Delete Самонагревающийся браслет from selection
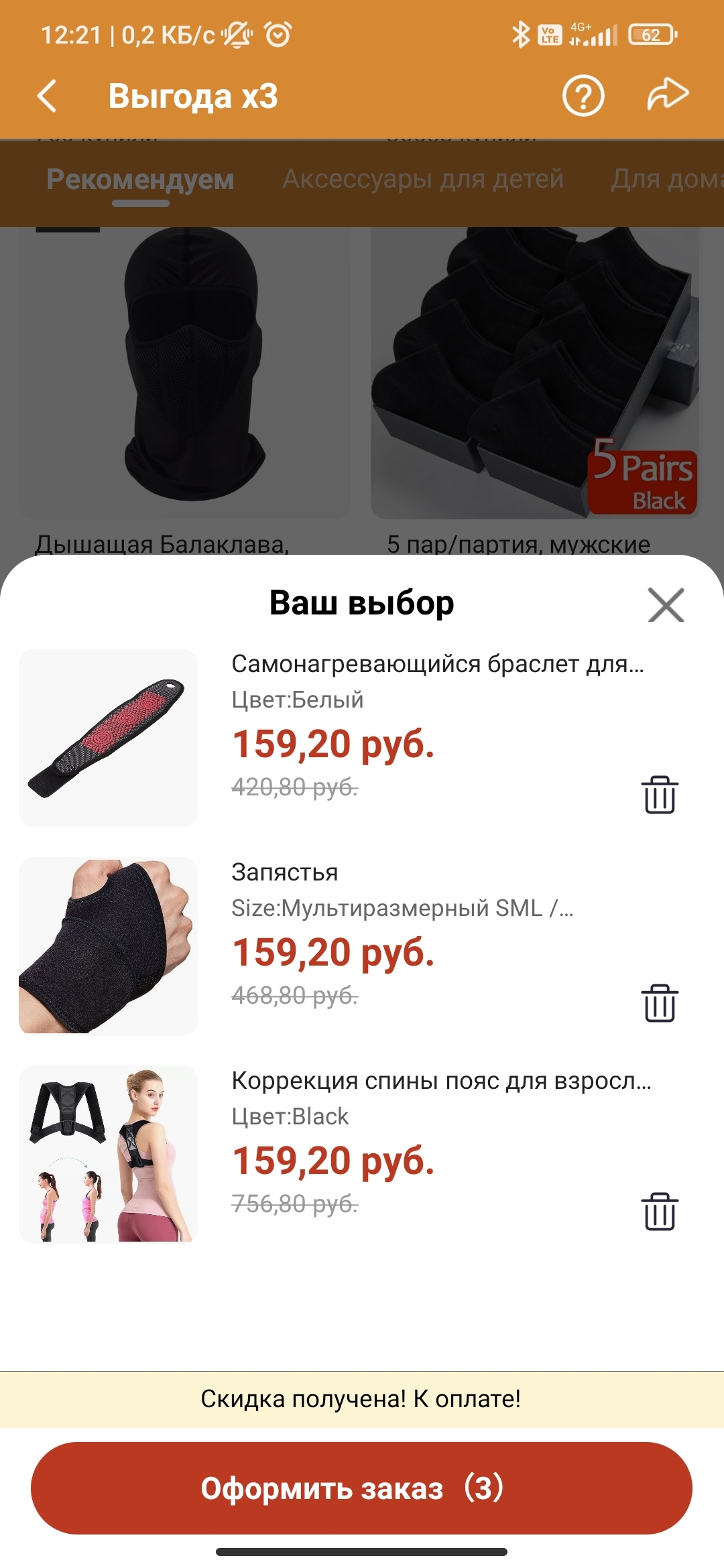 pos(660,795)
